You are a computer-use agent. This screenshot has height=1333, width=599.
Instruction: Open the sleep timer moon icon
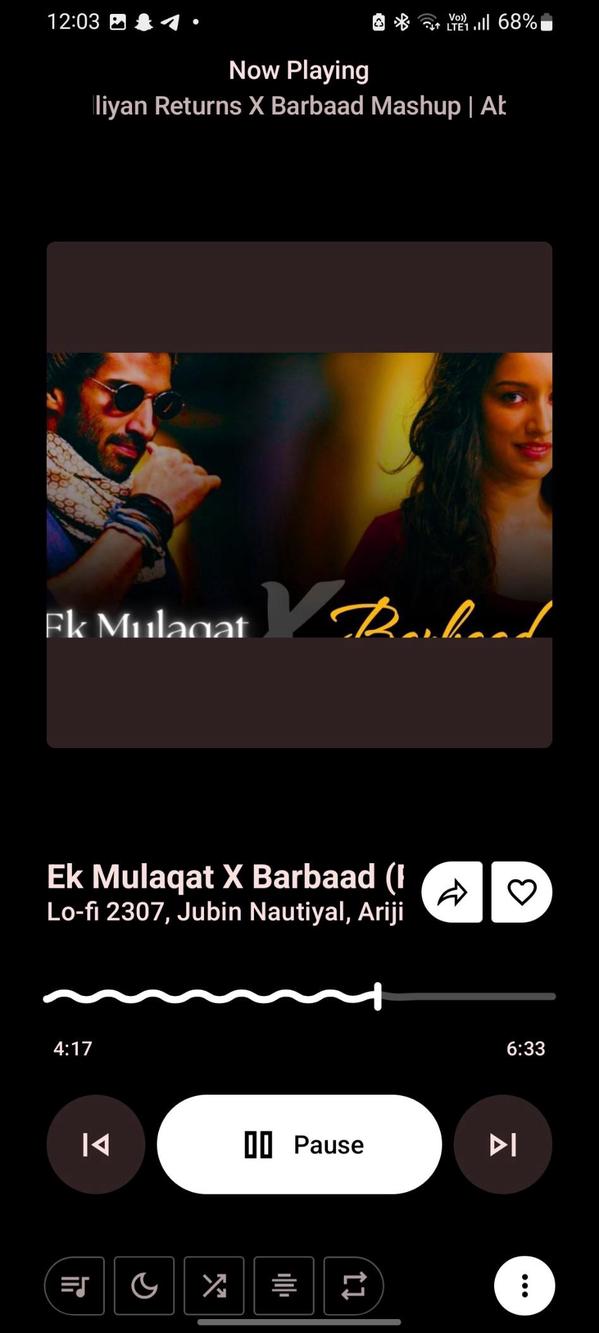coord(145,1285)
